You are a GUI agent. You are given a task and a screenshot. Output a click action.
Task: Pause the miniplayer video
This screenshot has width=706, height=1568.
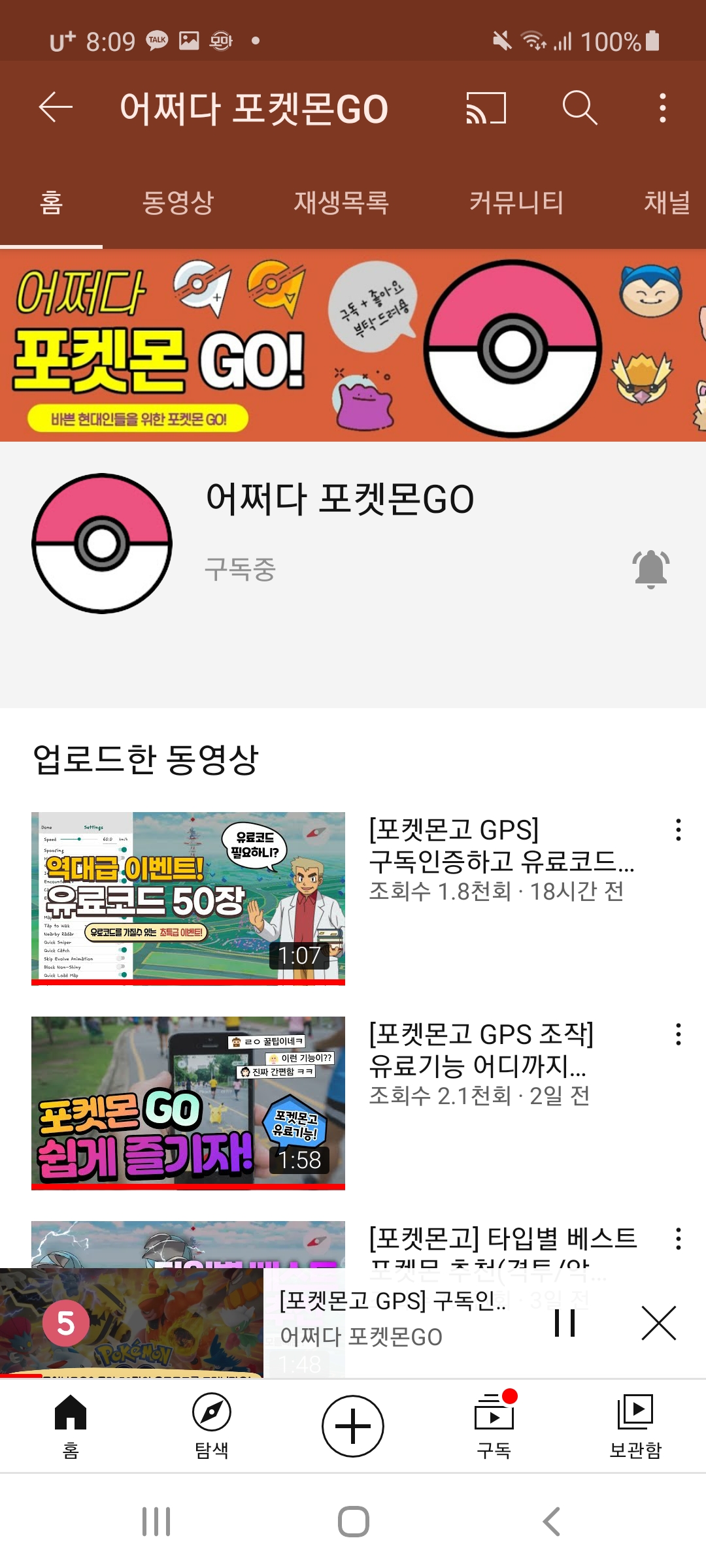coord(565,1323)
